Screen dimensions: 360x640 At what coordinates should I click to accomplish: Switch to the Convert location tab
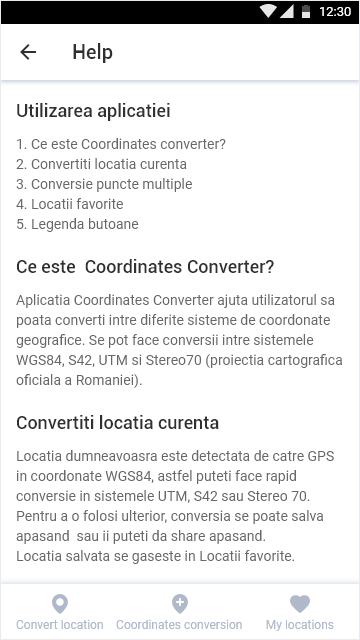point(60,612)
